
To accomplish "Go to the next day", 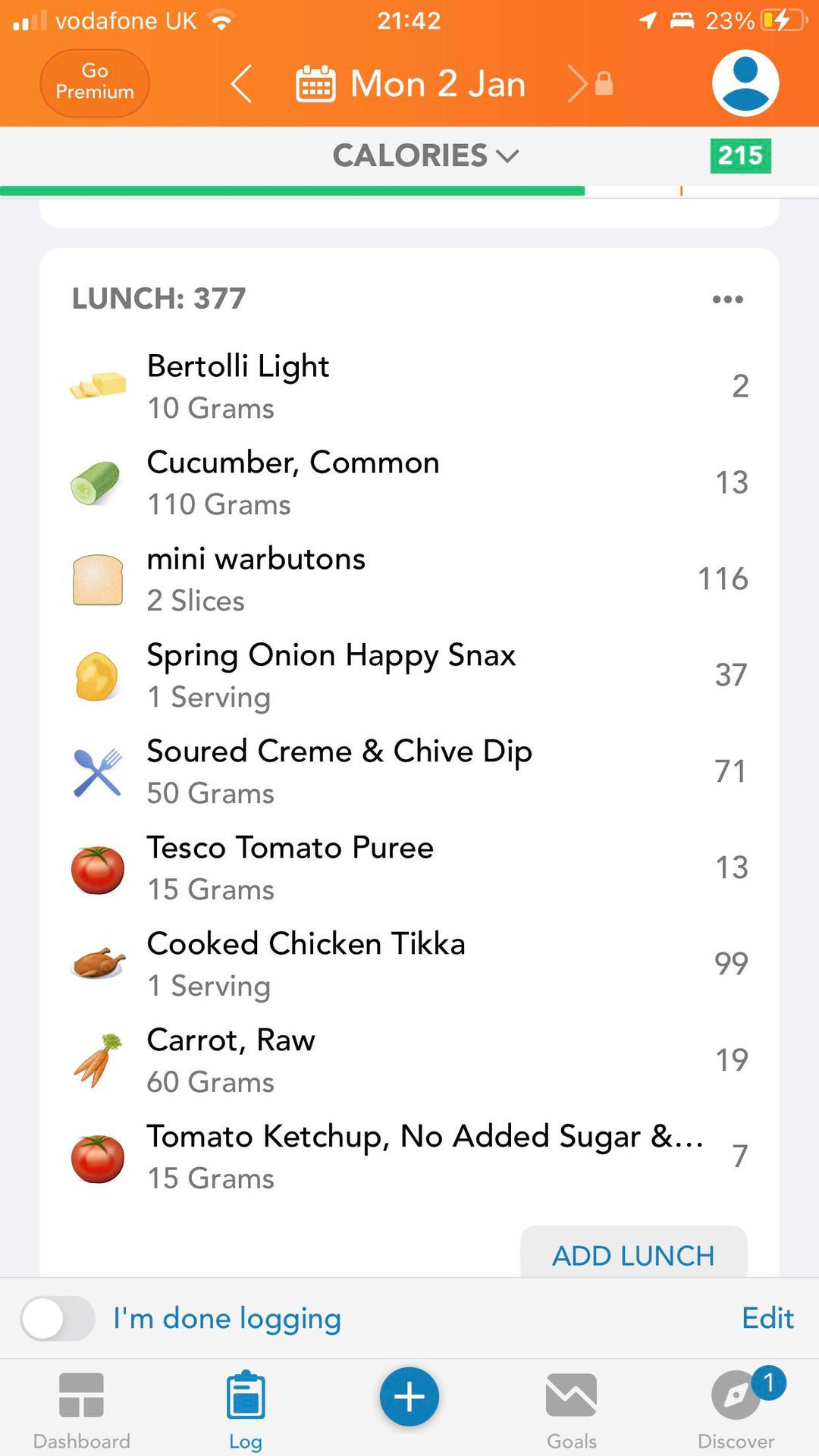I will pos(578,83).
